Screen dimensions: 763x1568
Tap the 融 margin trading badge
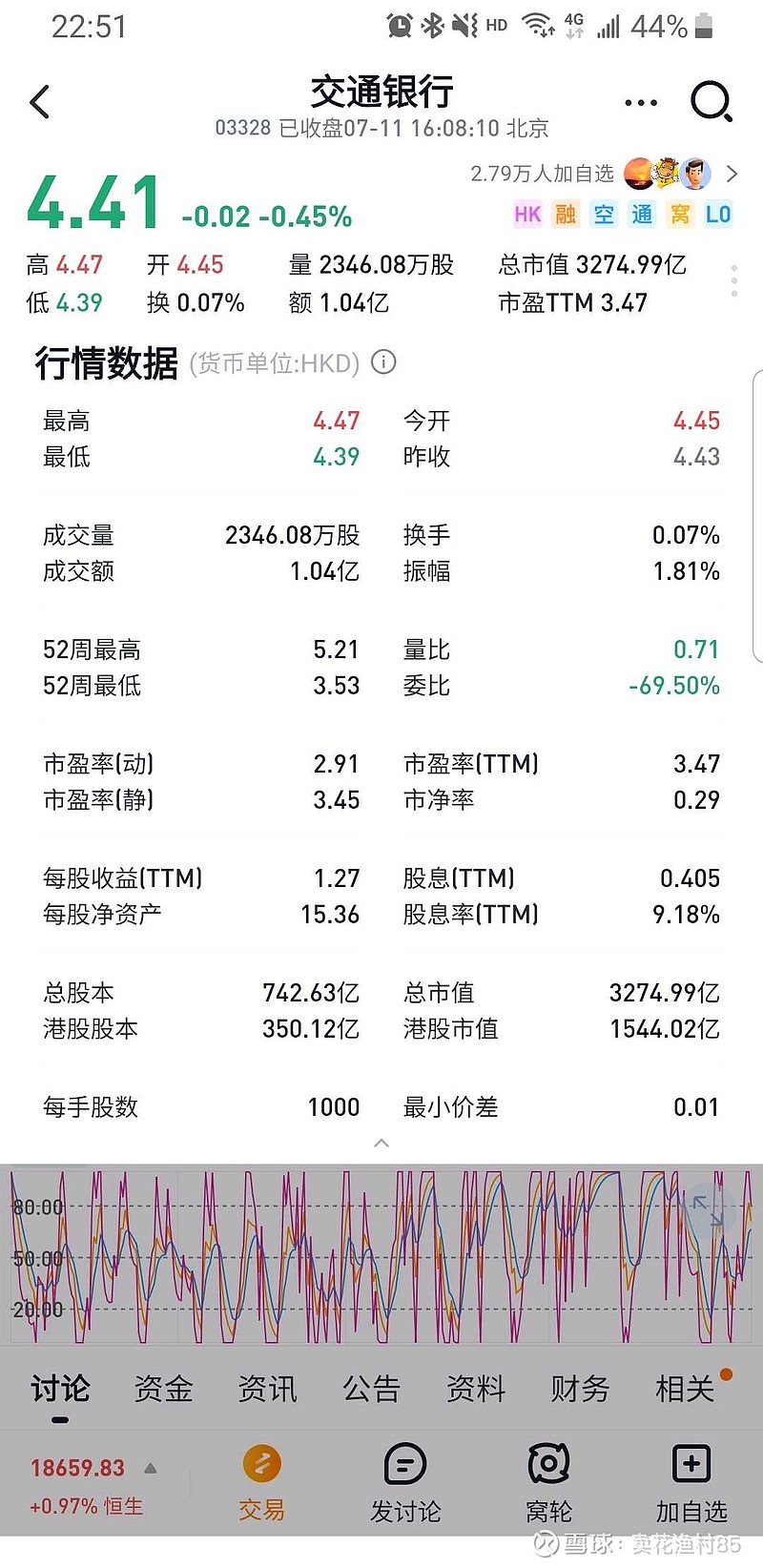tap(565, 215)
